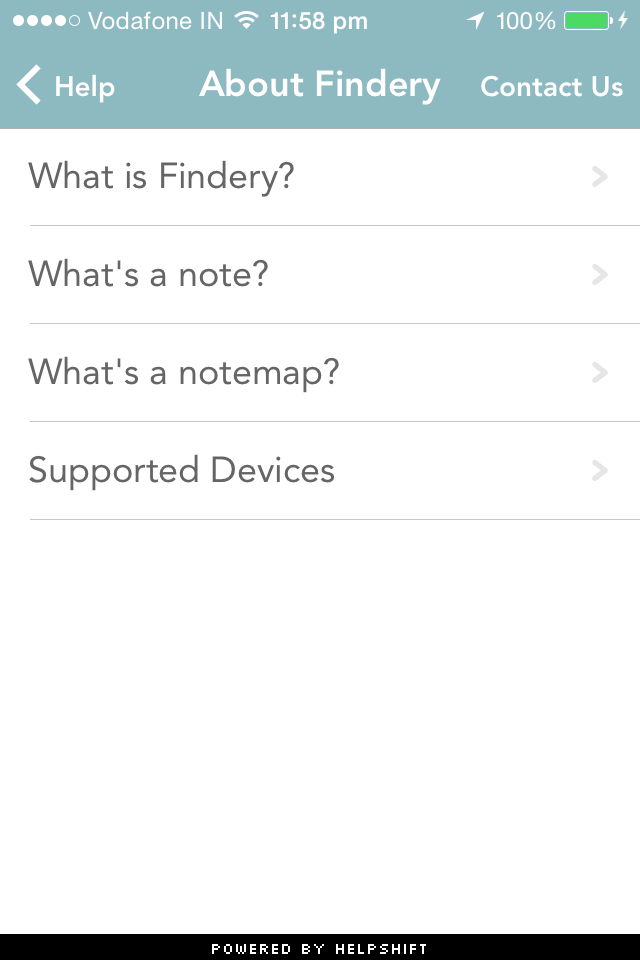View the Supported Devices article
Image resolution: width=640 pixels, height=960 pixels.
320,471
